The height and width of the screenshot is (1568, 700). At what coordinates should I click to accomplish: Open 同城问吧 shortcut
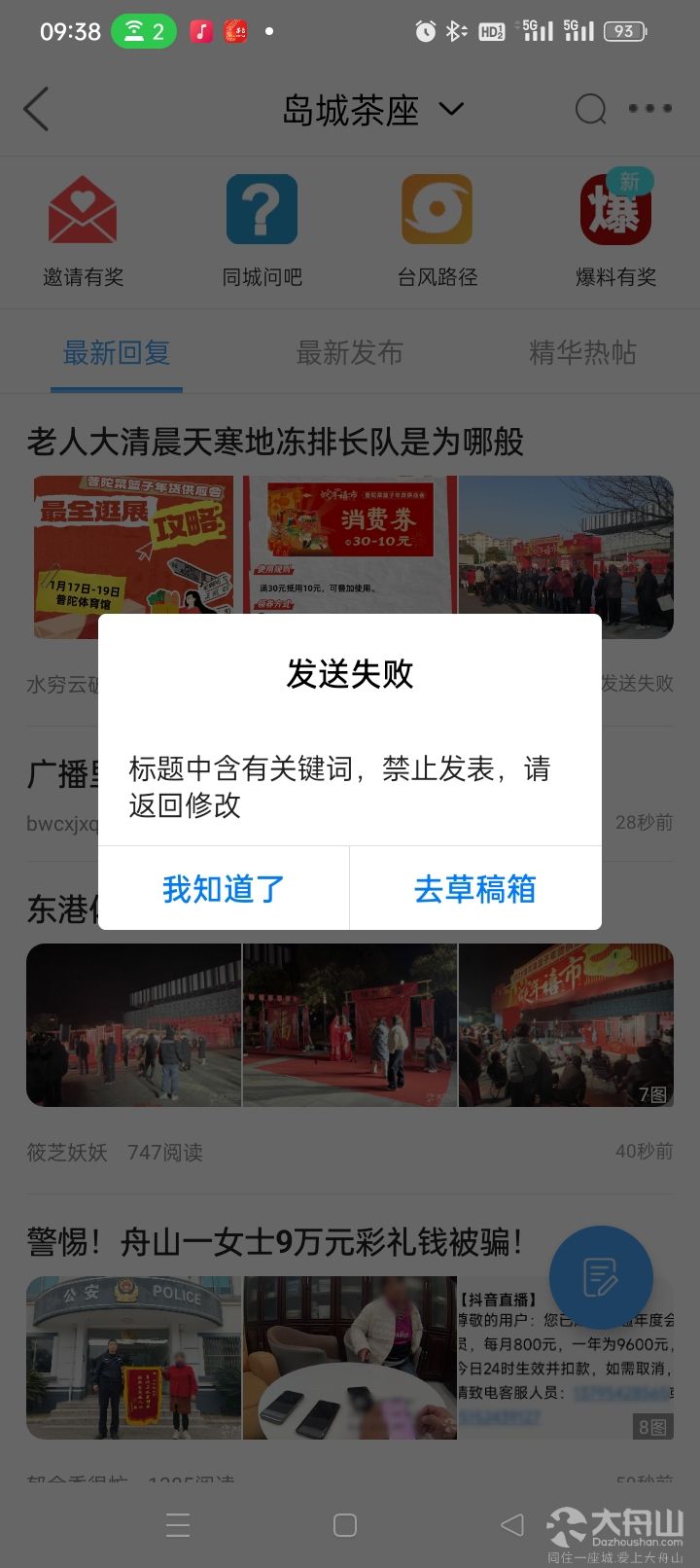click(x=262, y=232)
